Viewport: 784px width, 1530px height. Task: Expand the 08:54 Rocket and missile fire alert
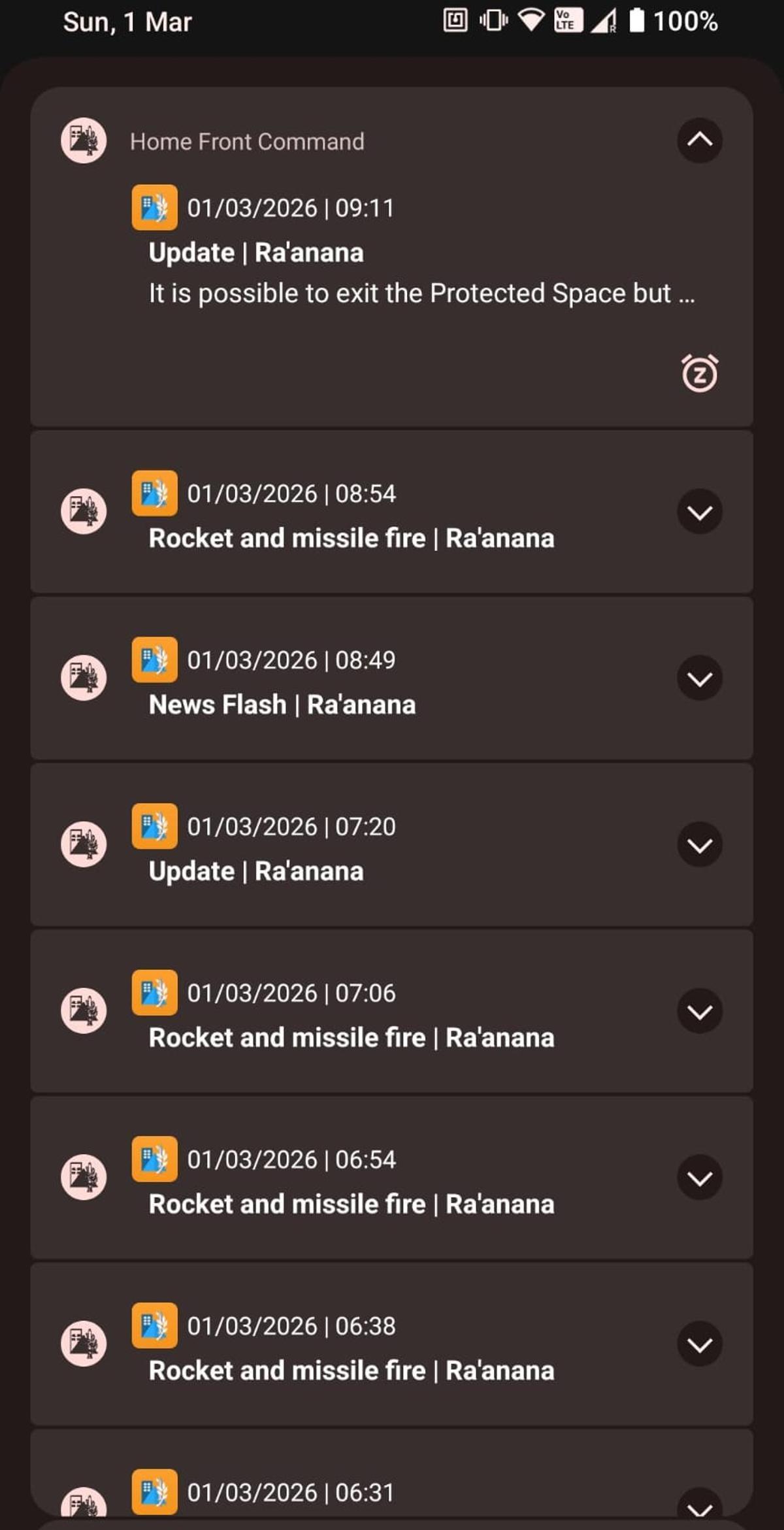click(699, 512)
